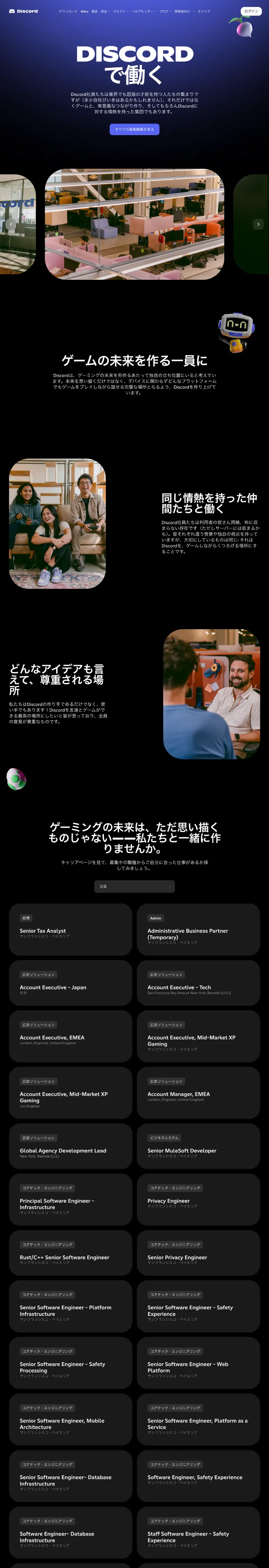Go to キャリア in top navigation
The width and height of the screenshot is (269, 1568).
(x=204, y=12)
